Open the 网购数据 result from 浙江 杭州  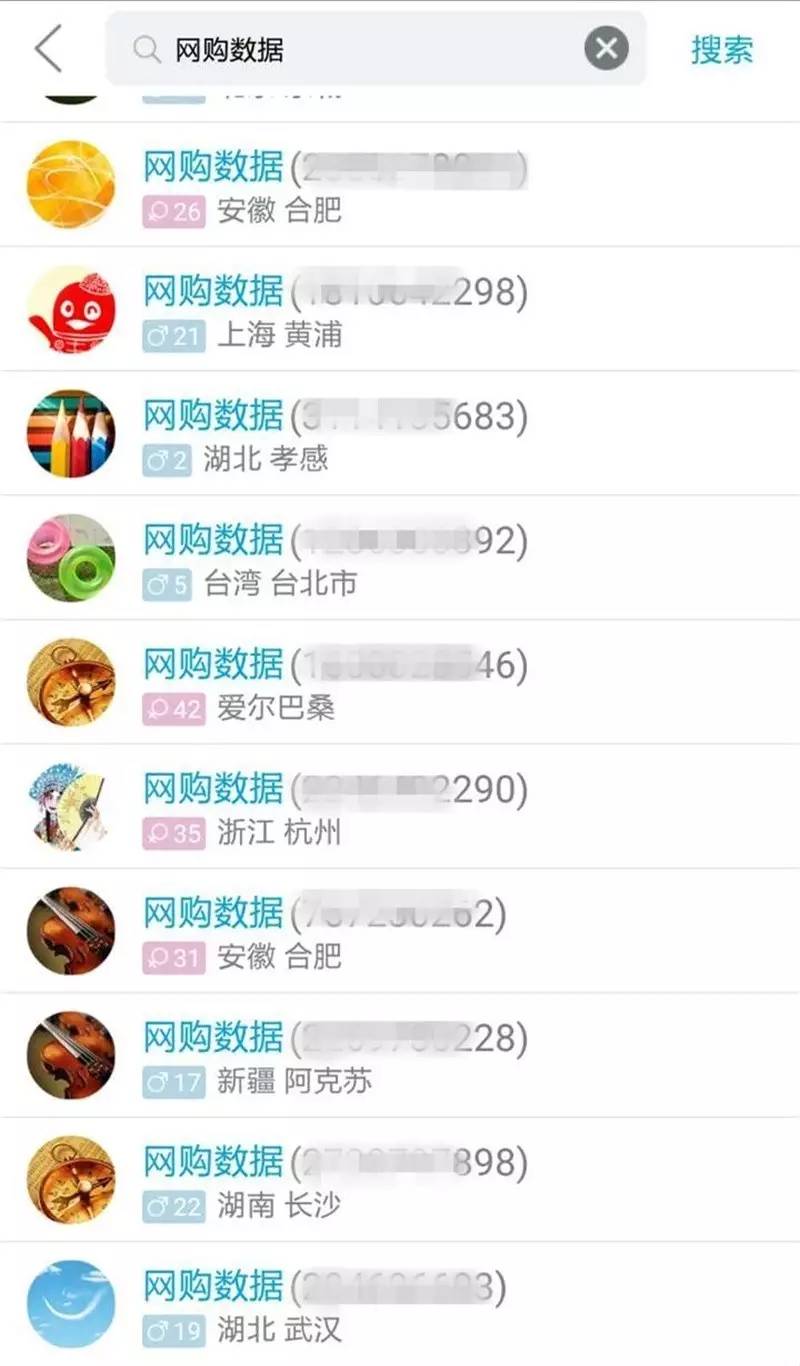tap(400, 807)
